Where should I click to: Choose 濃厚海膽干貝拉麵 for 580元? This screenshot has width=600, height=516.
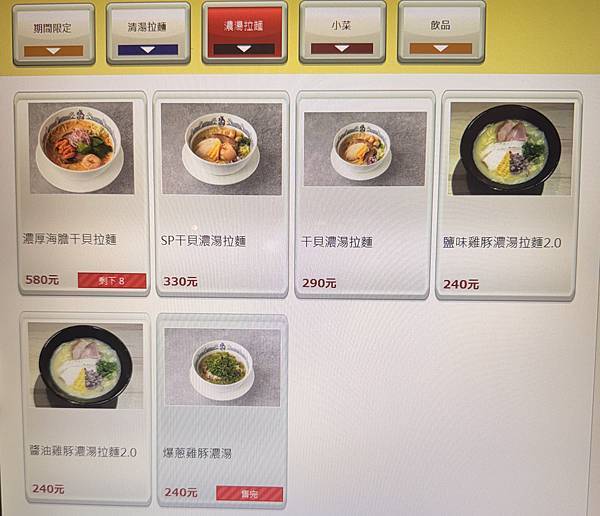coord(82,193)
